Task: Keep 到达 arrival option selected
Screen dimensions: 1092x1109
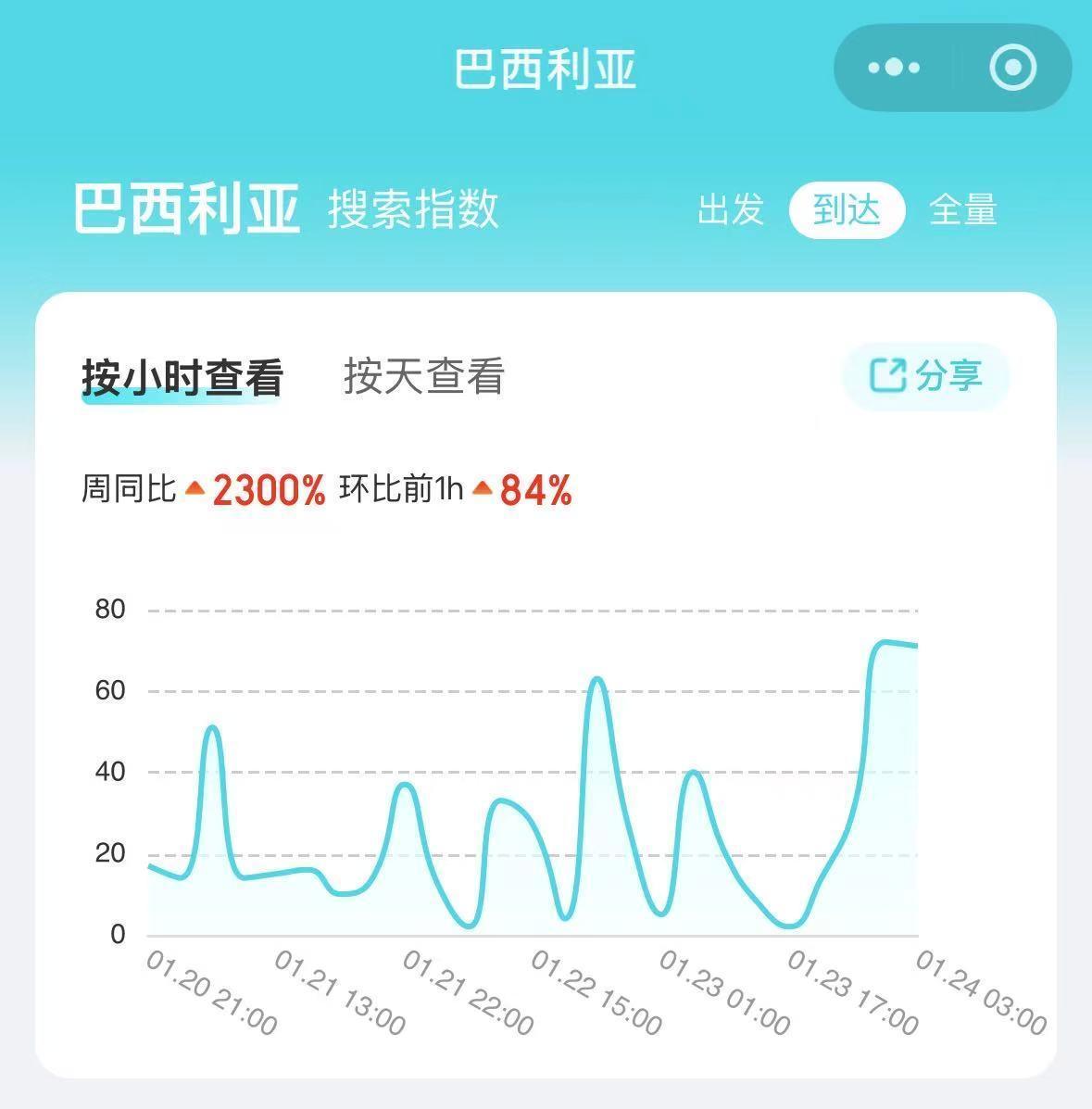Action: click(849, 211)
